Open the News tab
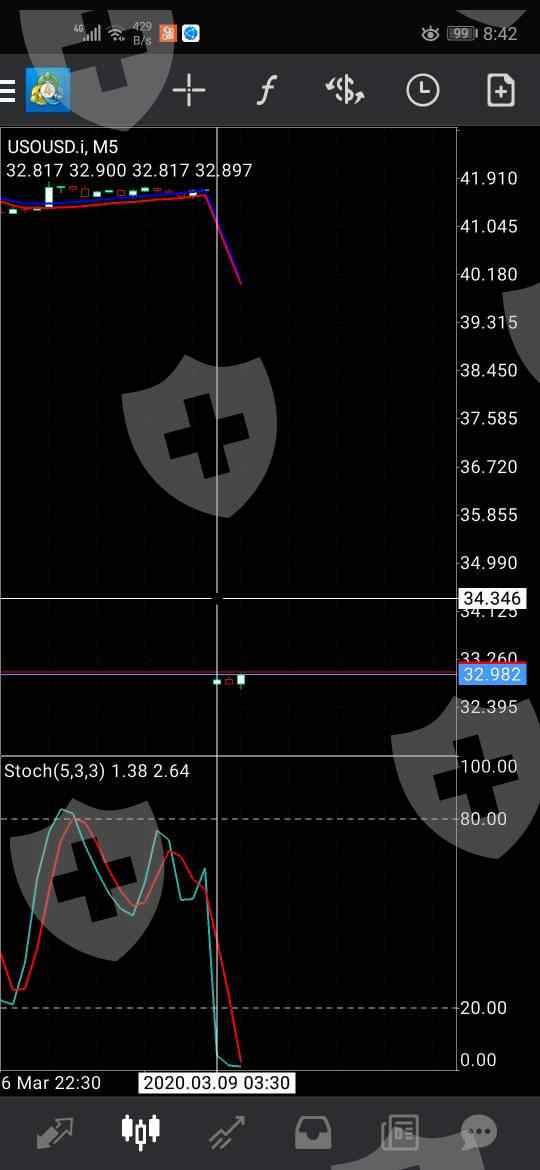 coord(400,1132)
